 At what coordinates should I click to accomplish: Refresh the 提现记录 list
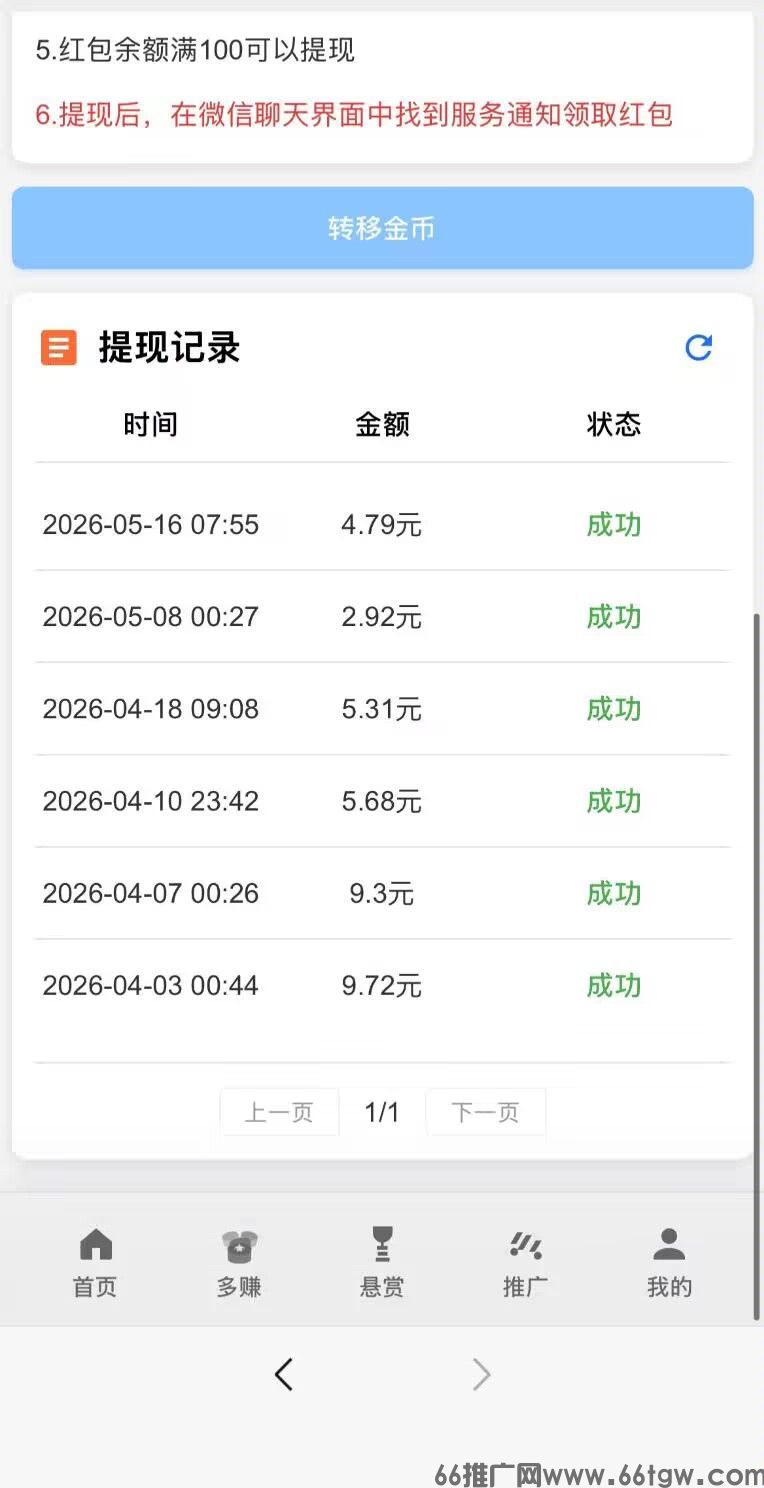pos(698,348)
